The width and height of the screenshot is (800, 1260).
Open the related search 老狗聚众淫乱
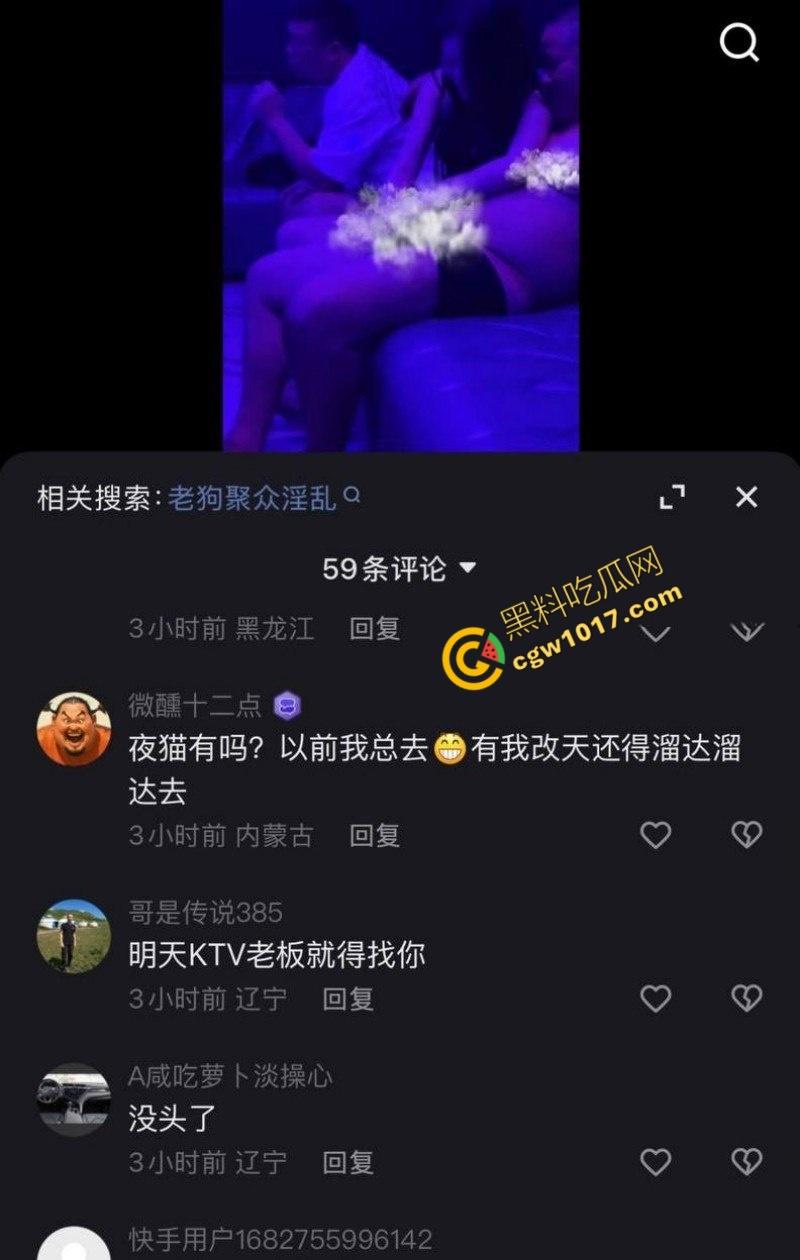click(x=252, y=496)
